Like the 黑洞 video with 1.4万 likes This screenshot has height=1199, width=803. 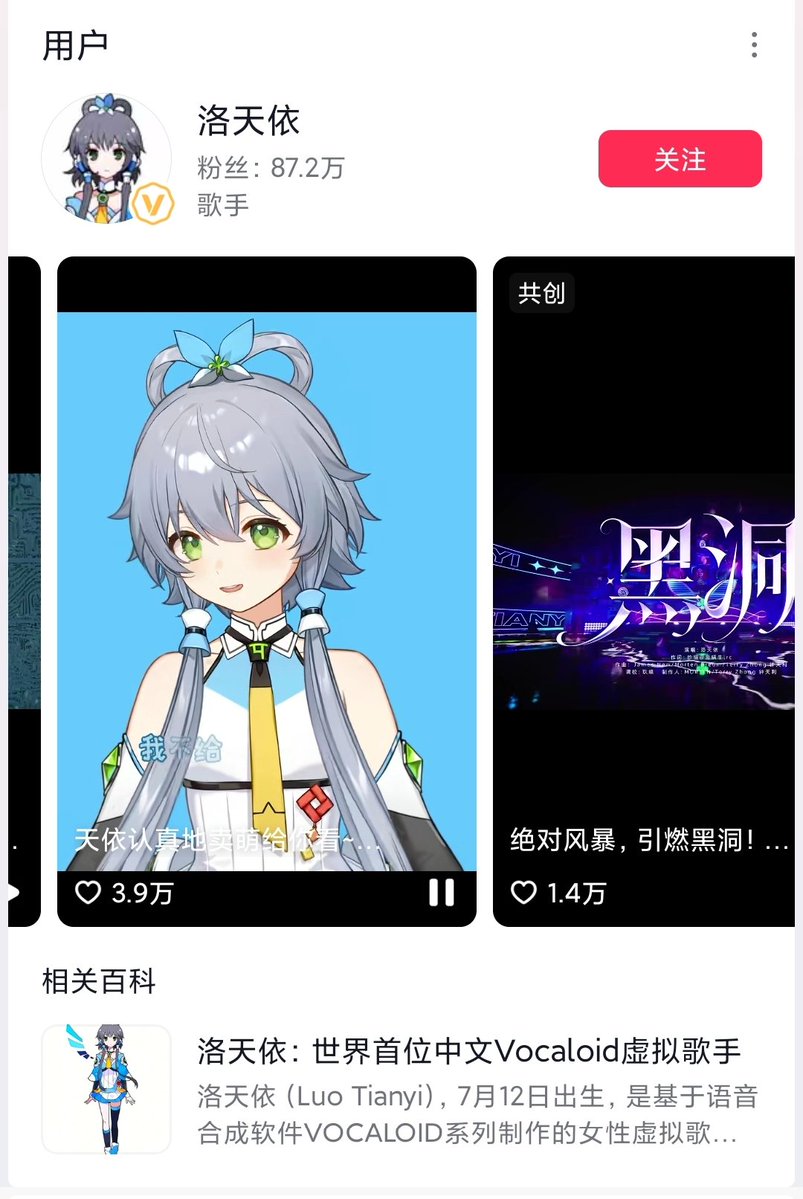click(524, 892)
